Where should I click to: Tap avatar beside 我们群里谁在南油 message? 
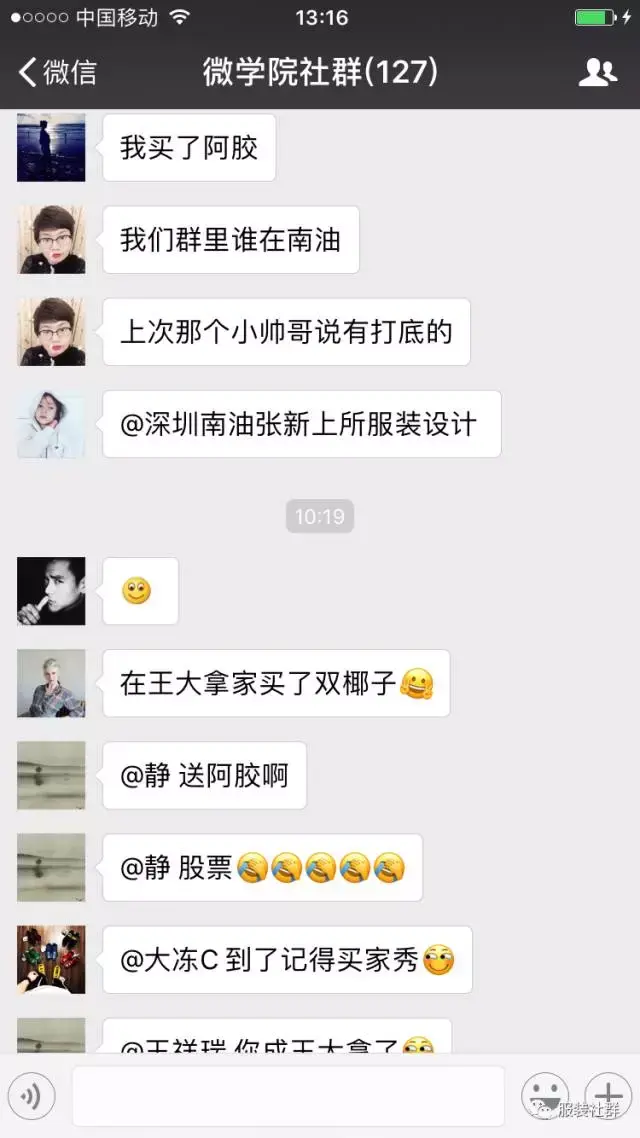coord(51,240)
